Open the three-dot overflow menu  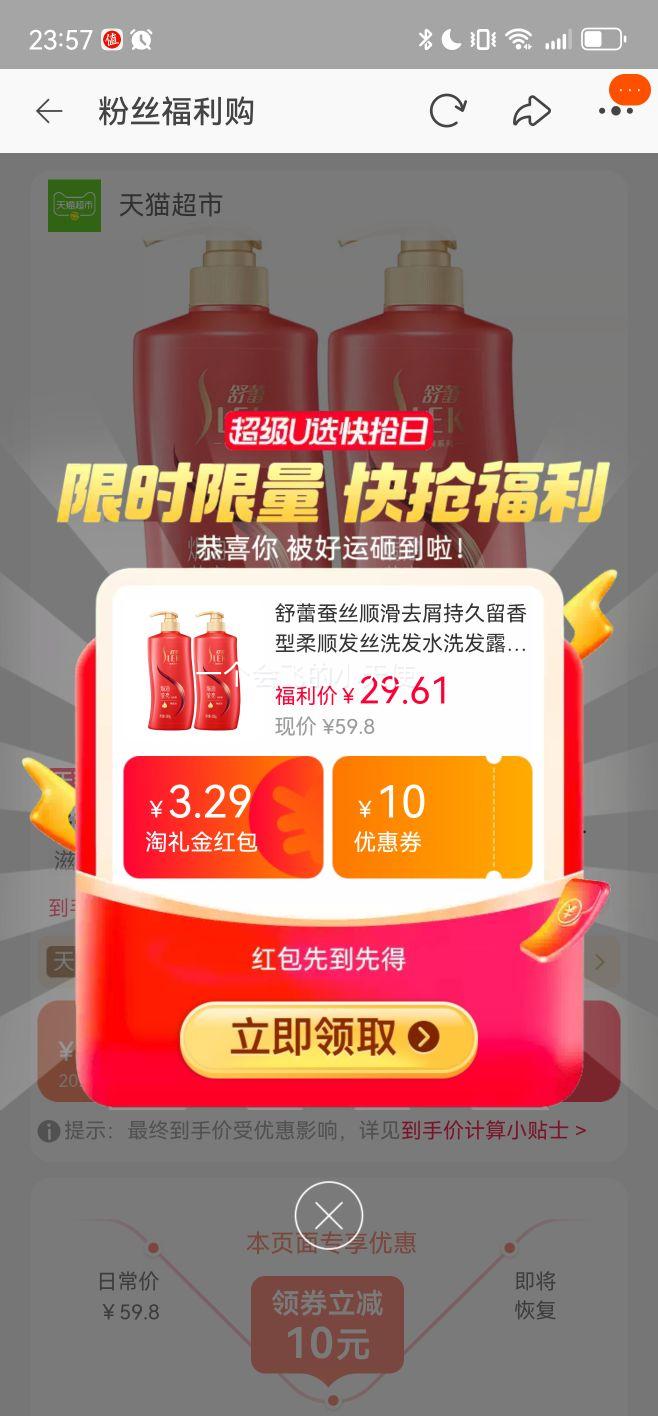[x=616, y=111]
